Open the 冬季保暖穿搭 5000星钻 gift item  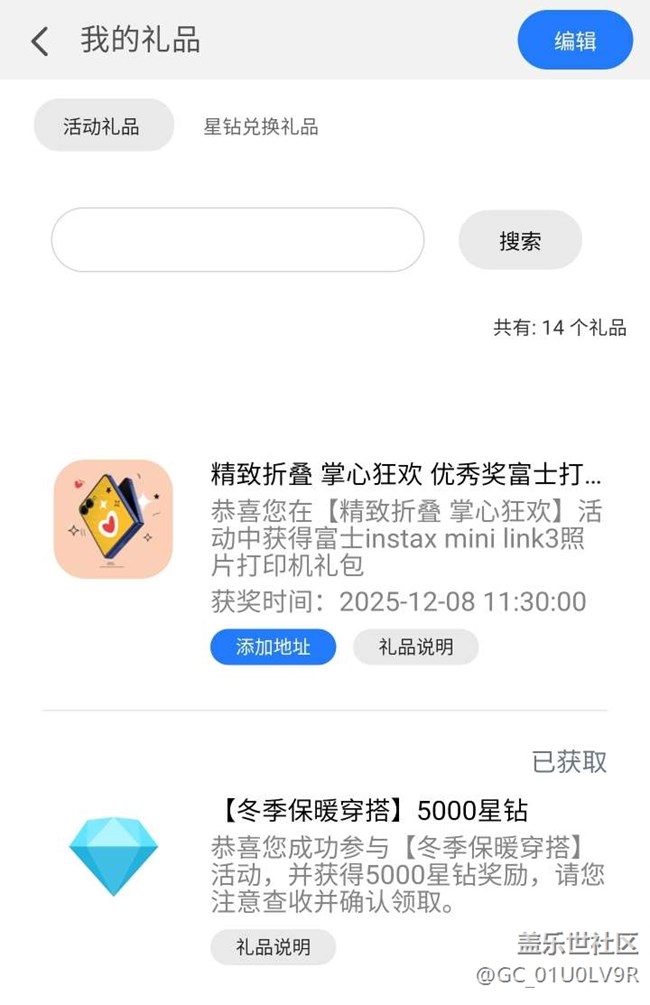(370, 810)
